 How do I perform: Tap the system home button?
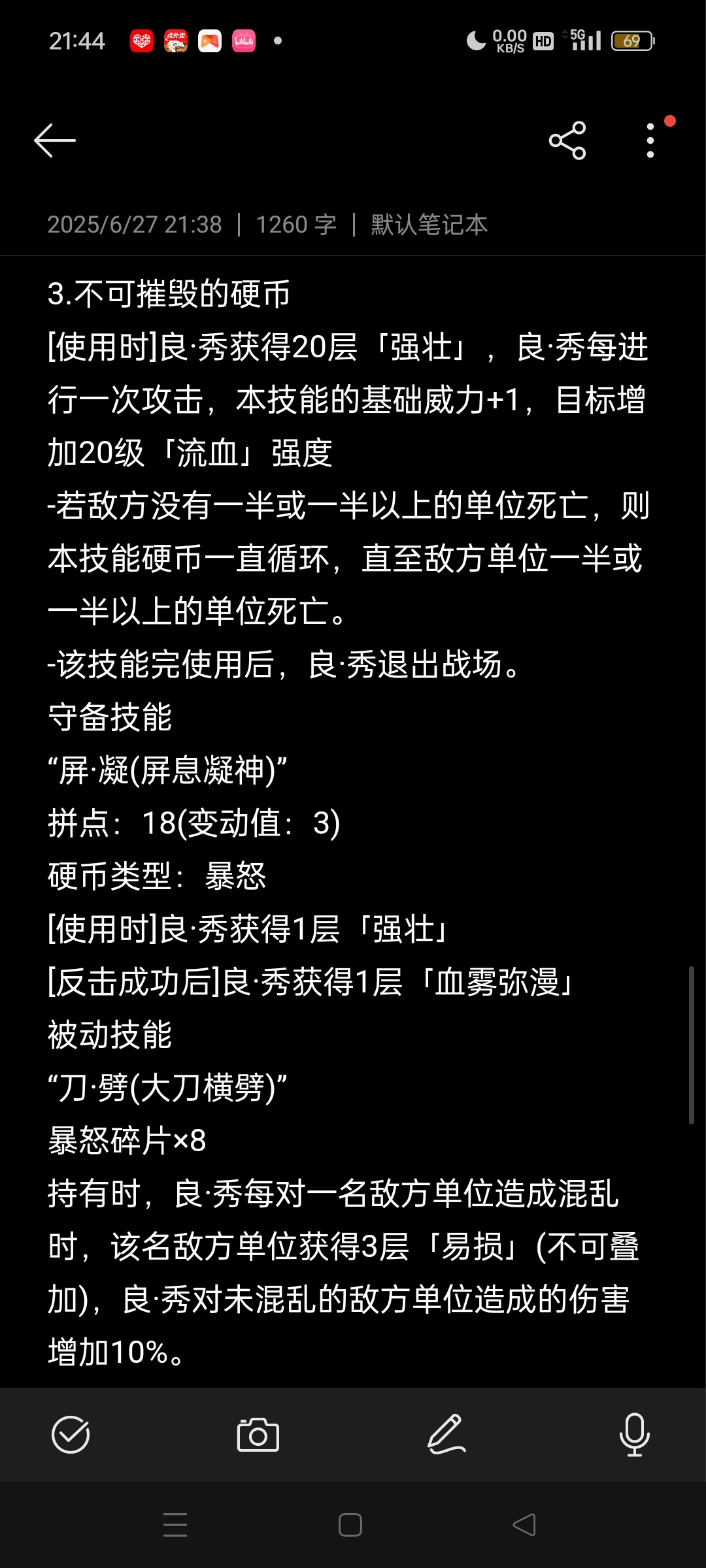click(x=350, y=1525)
